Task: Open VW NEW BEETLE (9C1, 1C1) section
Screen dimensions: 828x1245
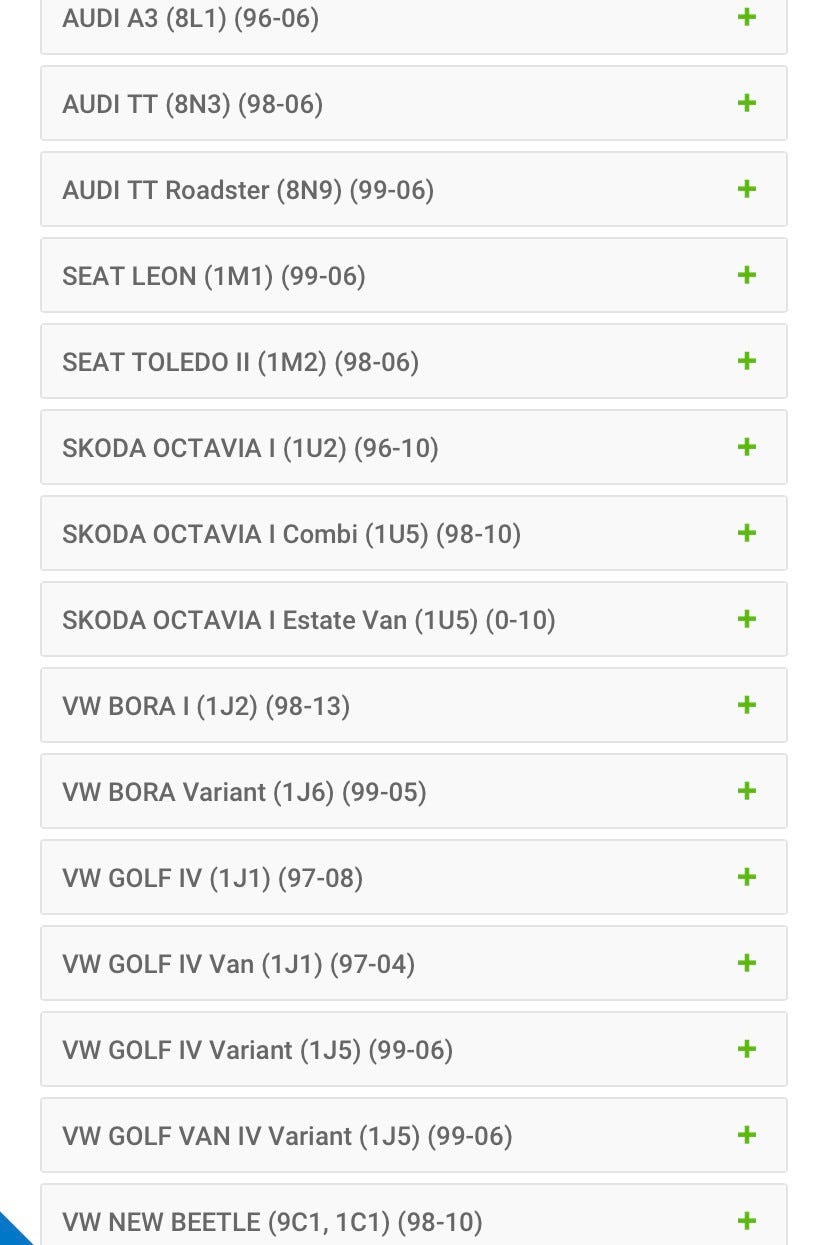Action: [x=746, y=1221]
